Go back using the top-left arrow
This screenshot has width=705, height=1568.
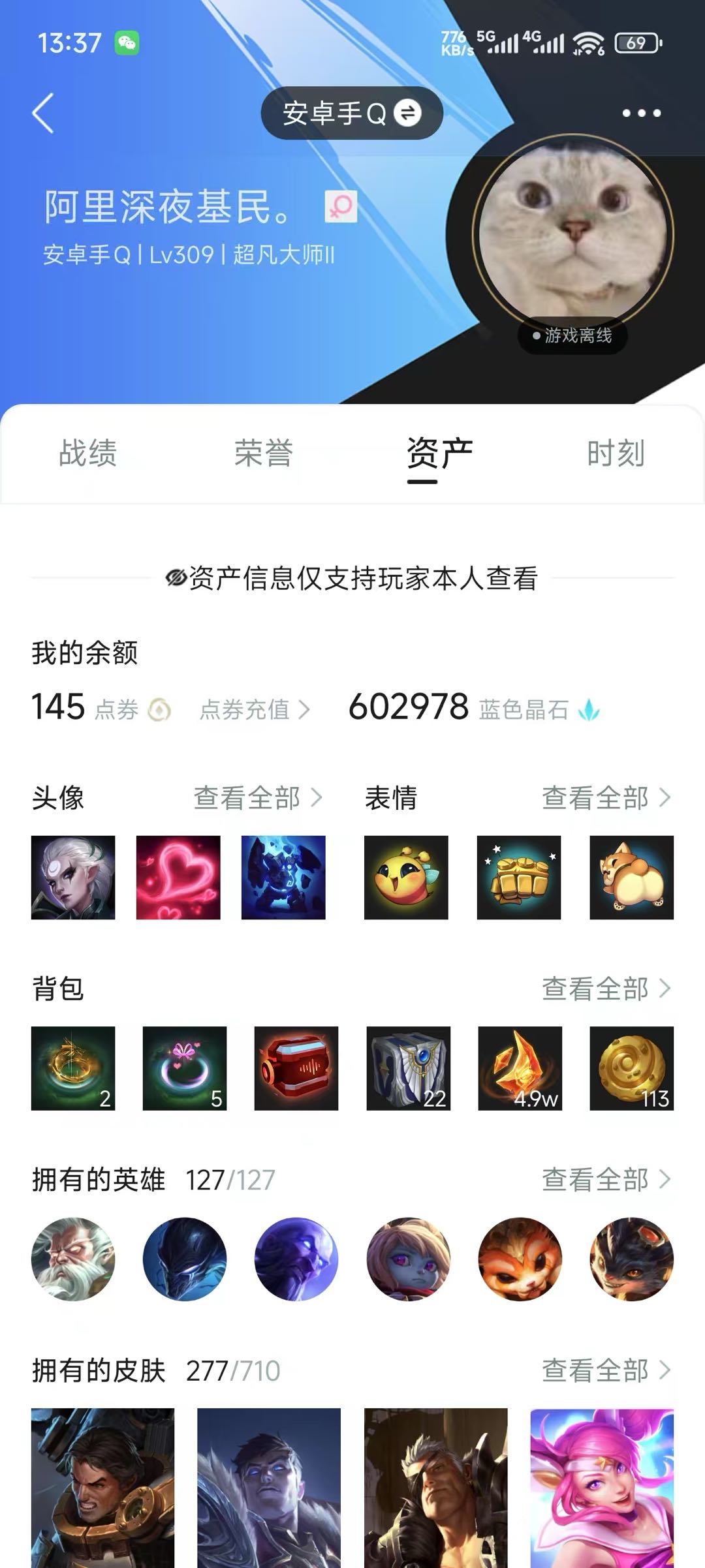pyautogui.click(x=43, y=113)
